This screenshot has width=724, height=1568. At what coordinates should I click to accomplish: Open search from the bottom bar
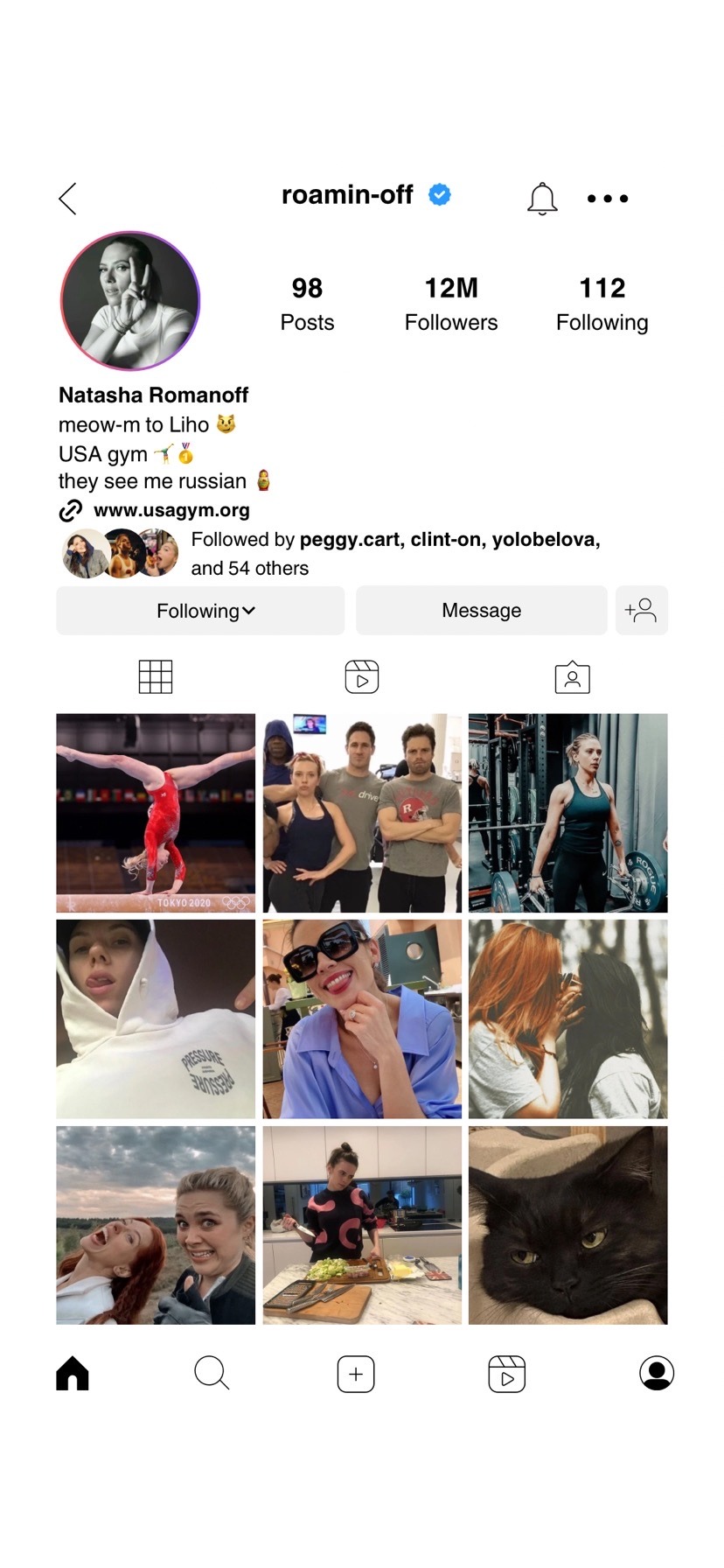click(212, 1374)
